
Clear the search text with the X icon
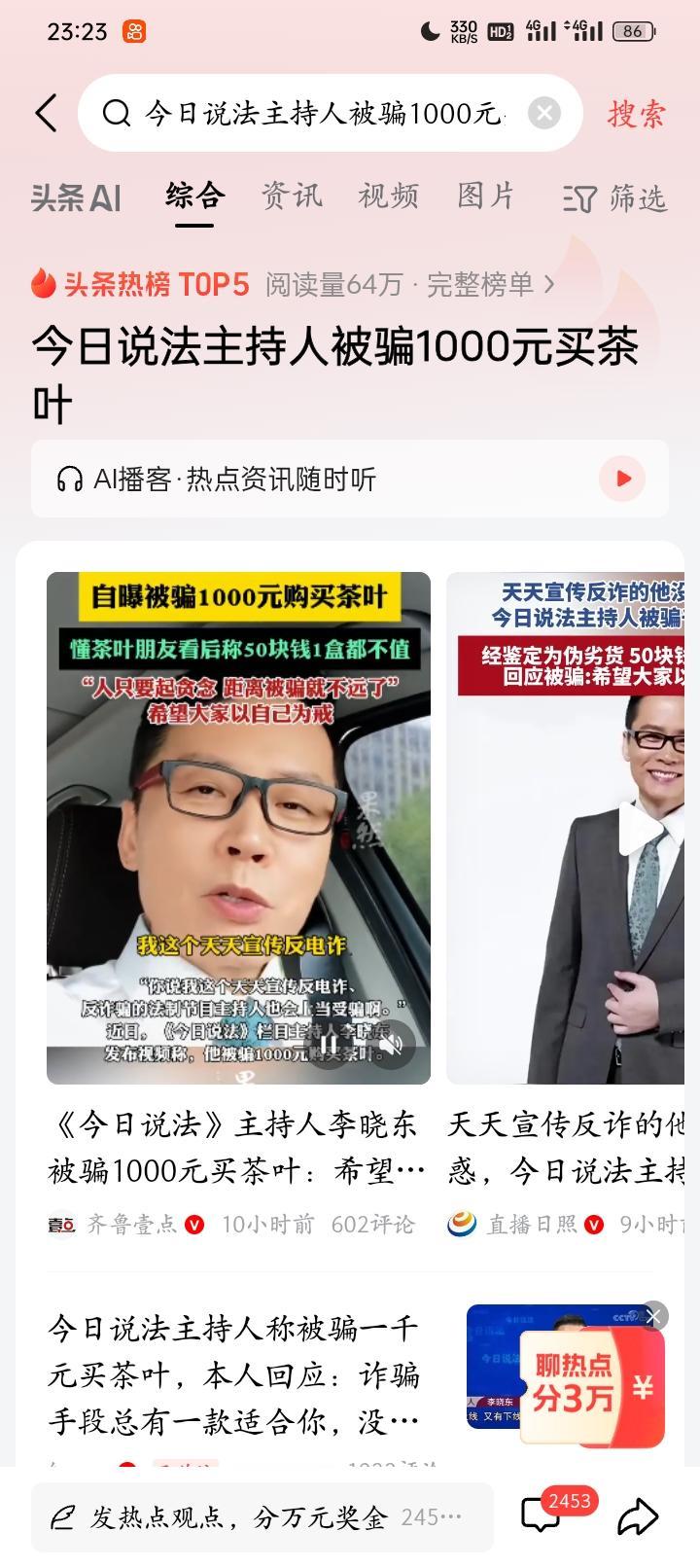(x=545, y=113)
